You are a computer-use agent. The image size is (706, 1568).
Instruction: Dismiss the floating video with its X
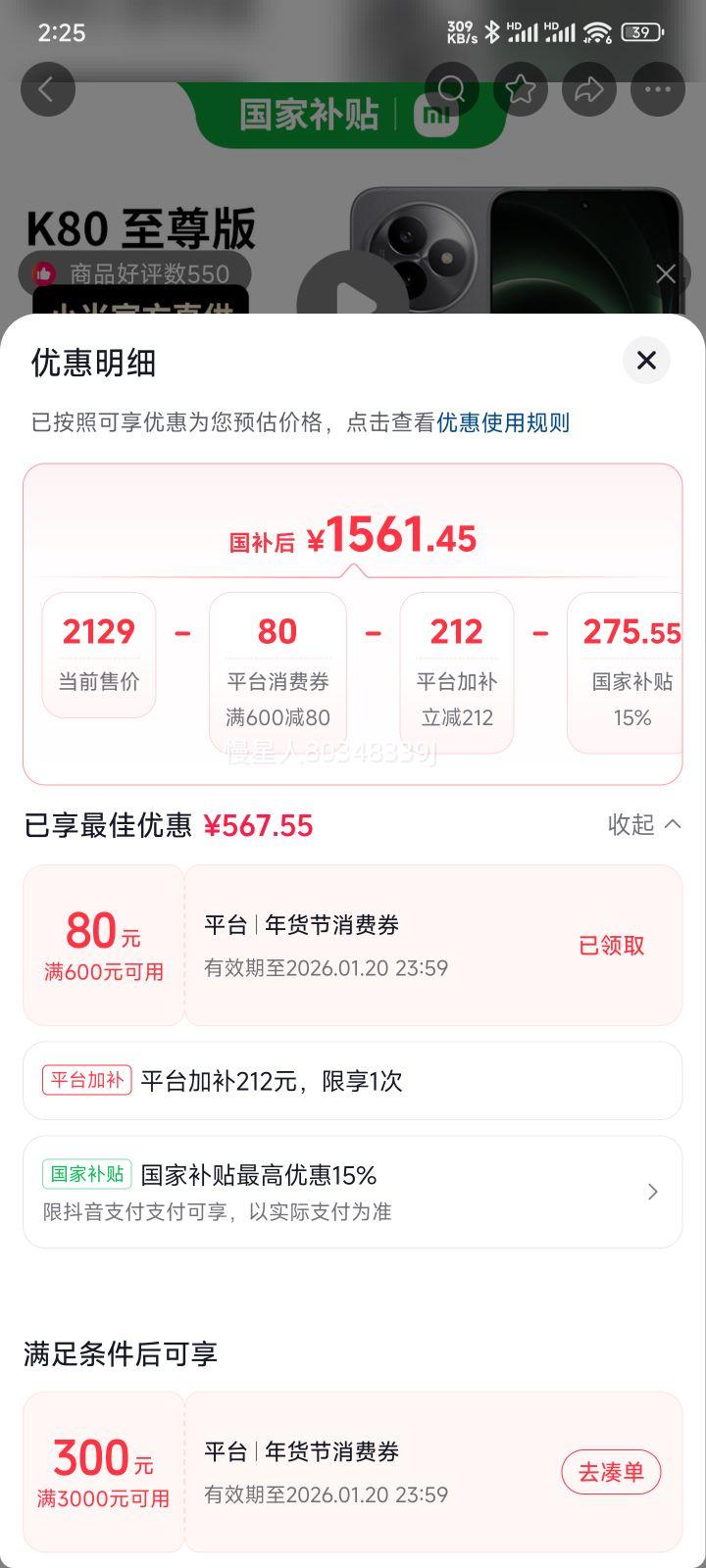[665, 273]
